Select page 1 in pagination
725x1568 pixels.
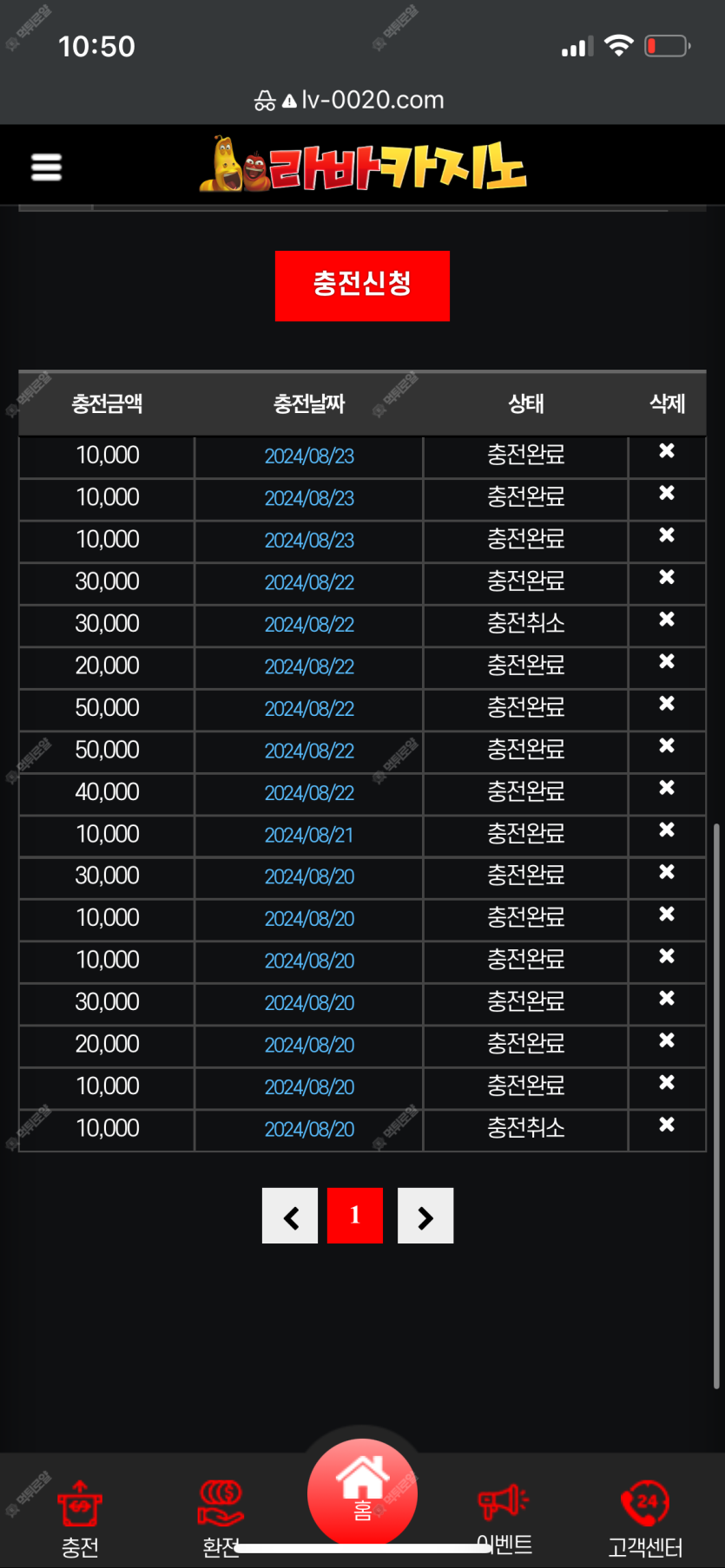355,1216
